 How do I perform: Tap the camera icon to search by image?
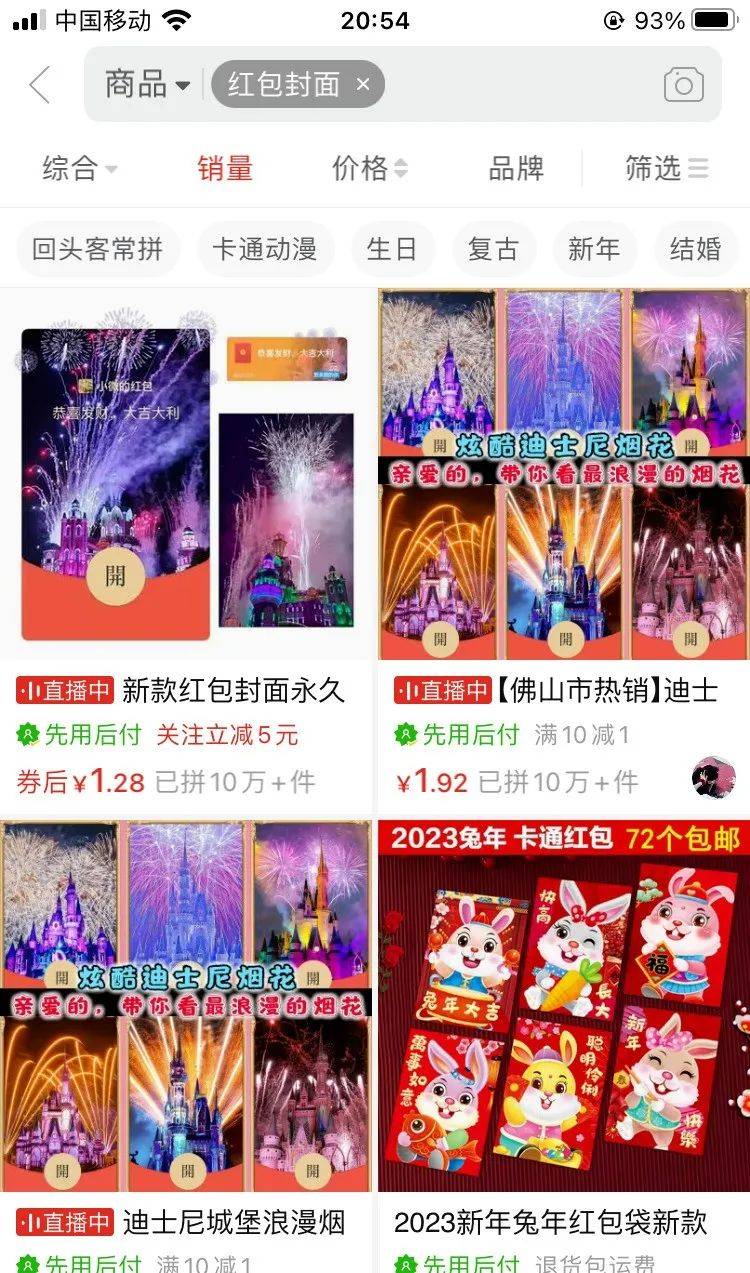(x=683, y=85)
